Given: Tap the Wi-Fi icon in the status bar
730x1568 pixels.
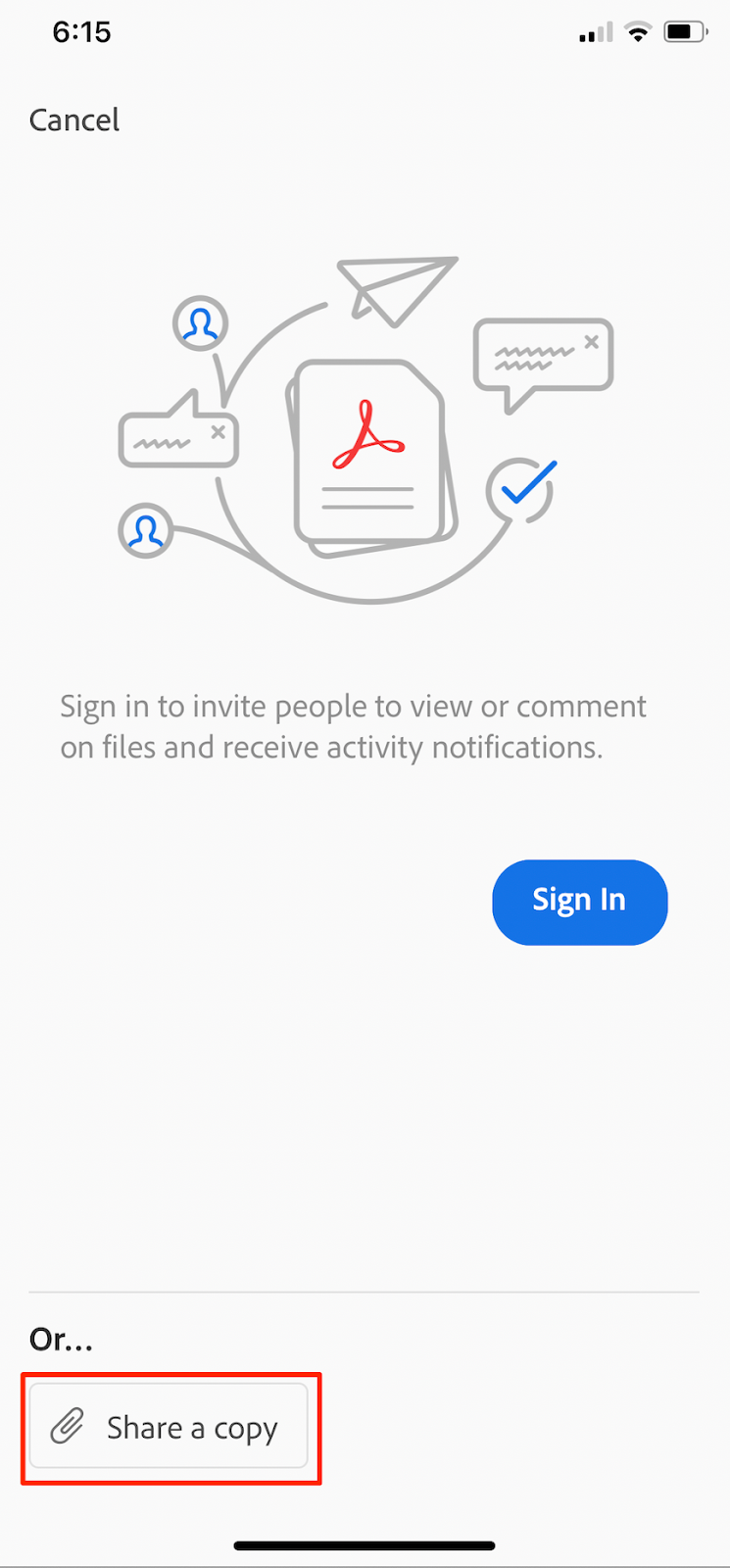Looking at the screenshot, I should tap(637, 31).
